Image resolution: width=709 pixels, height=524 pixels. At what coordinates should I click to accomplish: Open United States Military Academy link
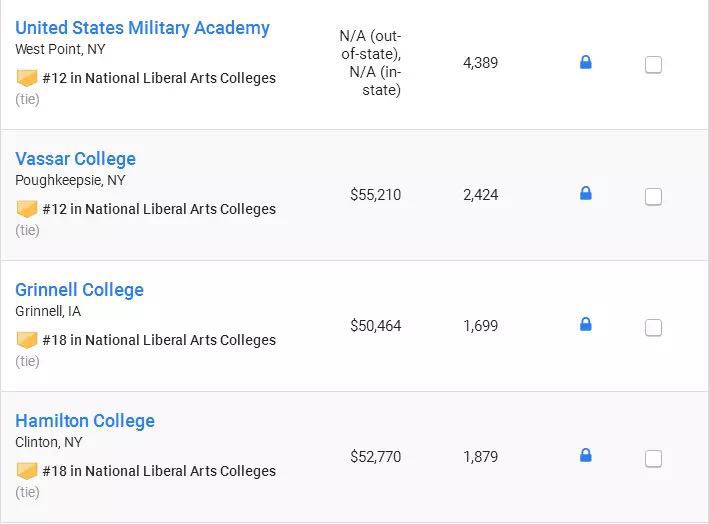point(142,28)
